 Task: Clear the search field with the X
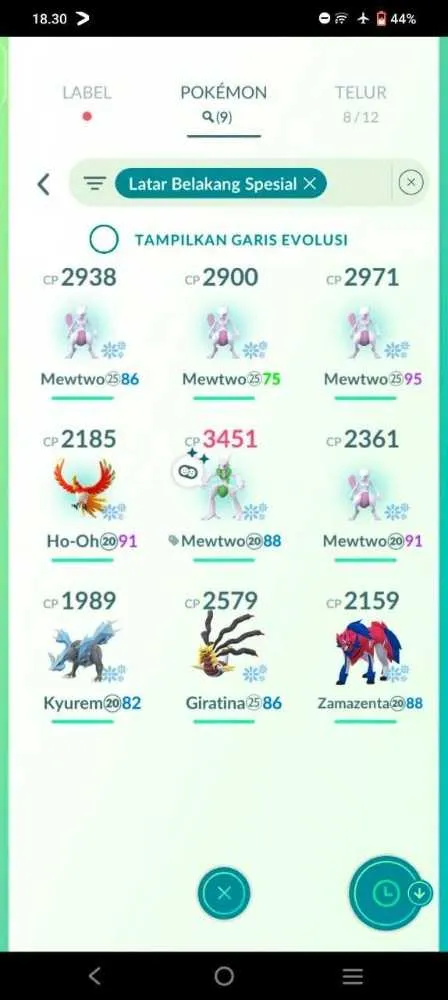tap(411, 183)
